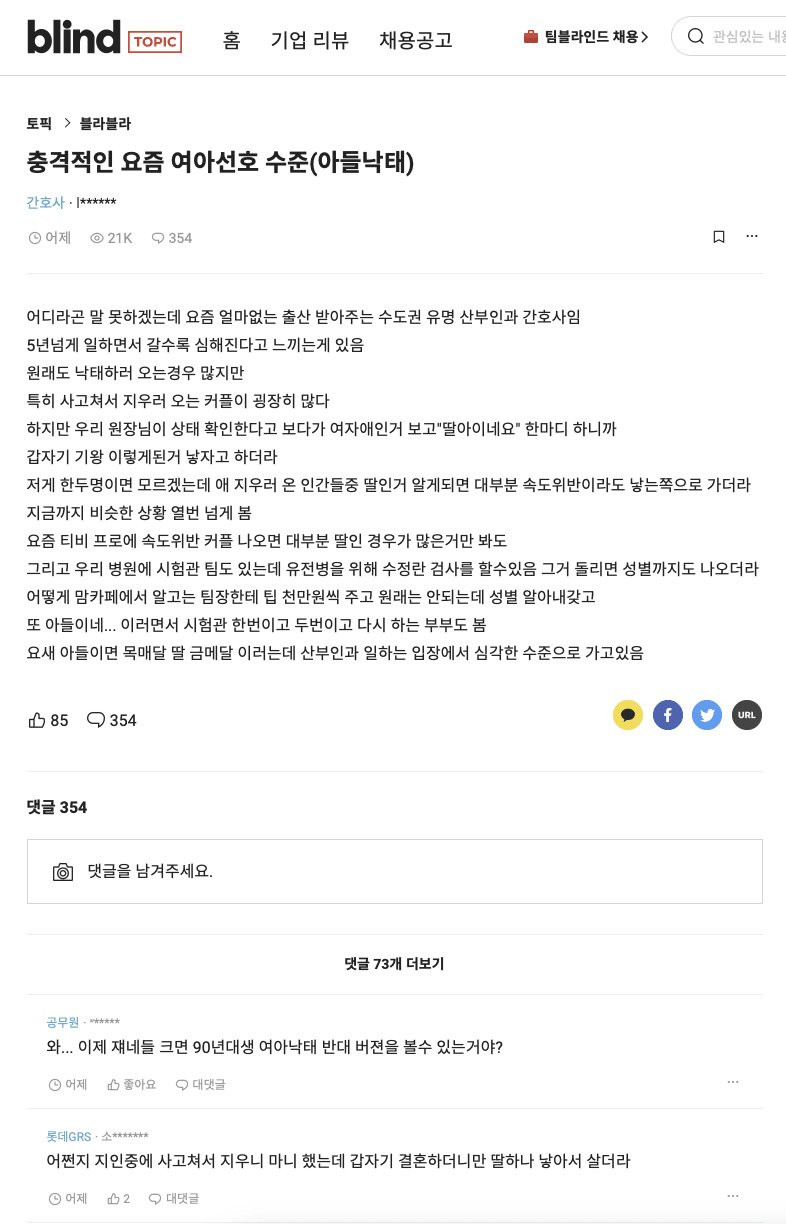Open the 홈 navigation tab

(x=231, y=40)
